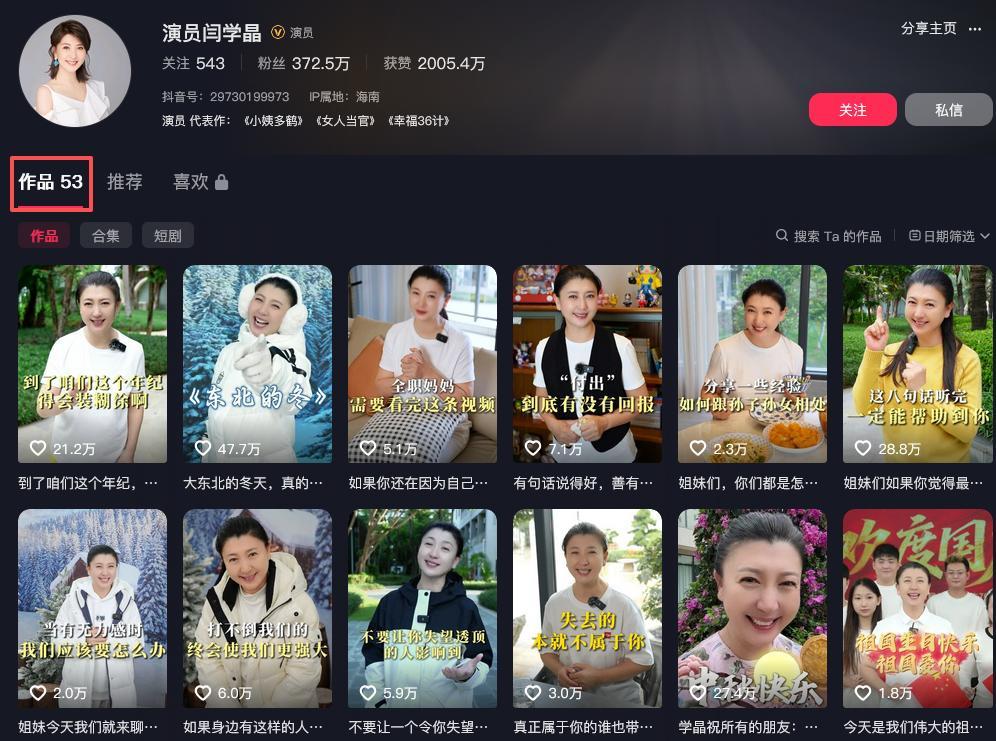This screenshot has width=996, height=741.
Task: Open the three-dot overflow menu
Action: point(975,29)
